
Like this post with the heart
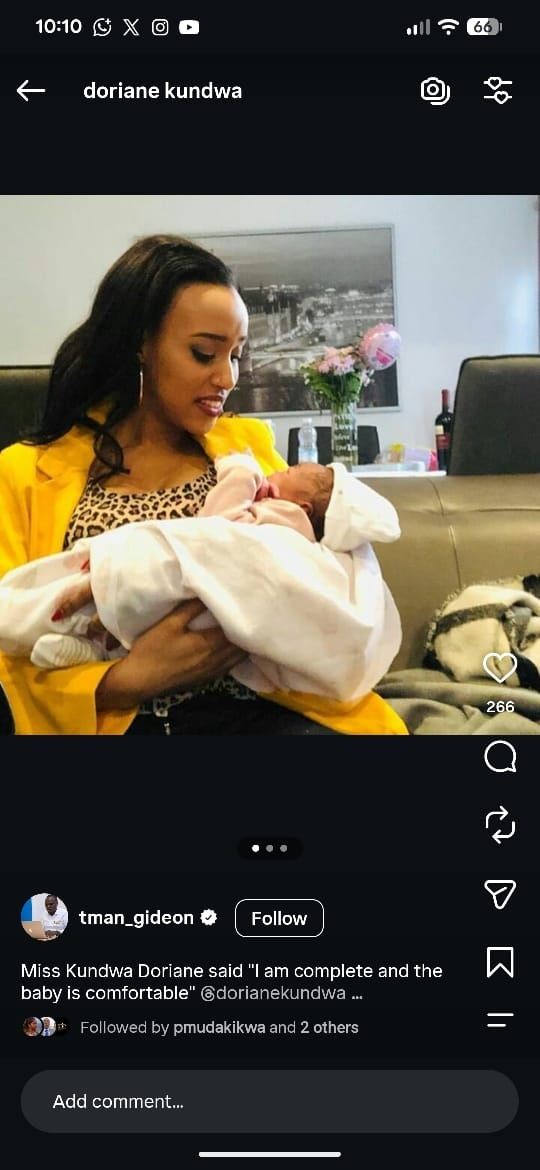click(x=500, y=668)
